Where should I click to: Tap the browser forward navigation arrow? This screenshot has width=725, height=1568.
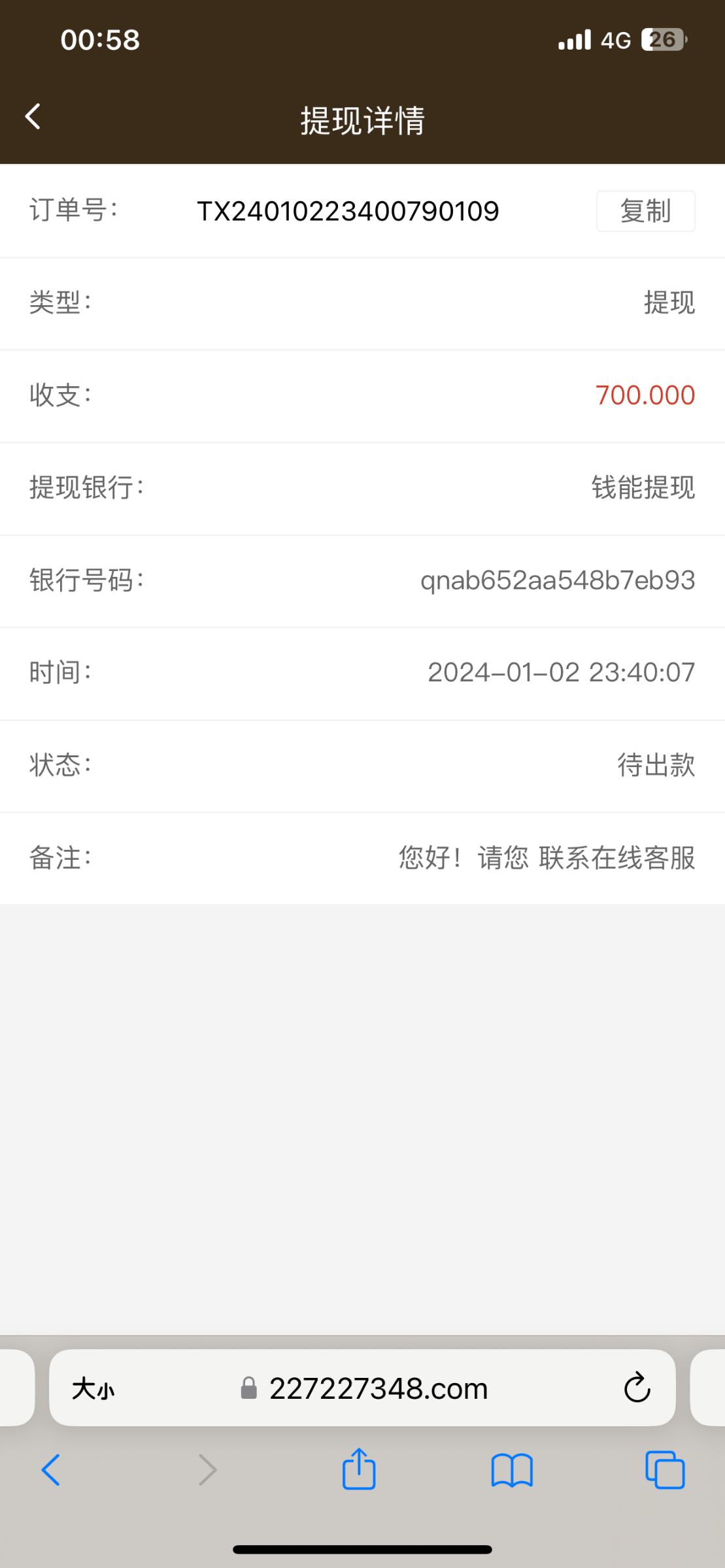coord(207,1470)
